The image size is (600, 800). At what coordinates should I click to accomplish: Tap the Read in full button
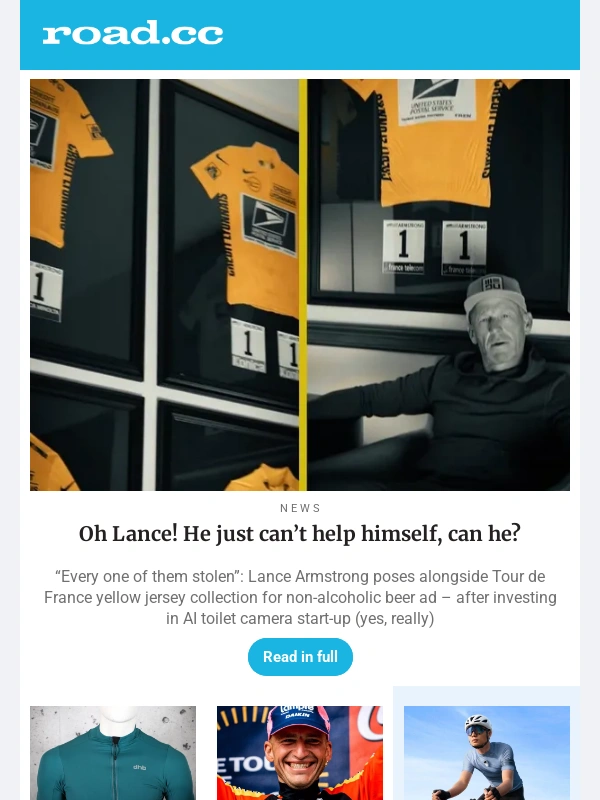300,657
